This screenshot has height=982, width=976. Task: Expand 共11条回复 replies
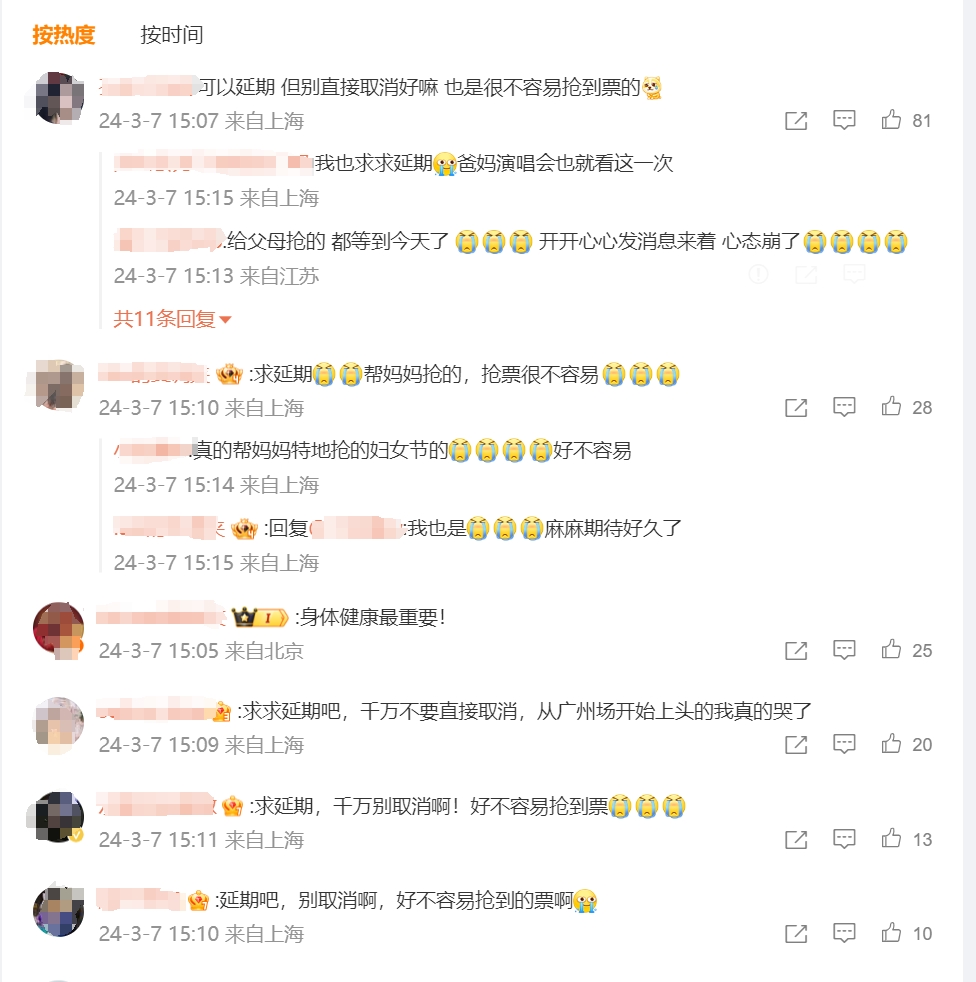[172, 319]
